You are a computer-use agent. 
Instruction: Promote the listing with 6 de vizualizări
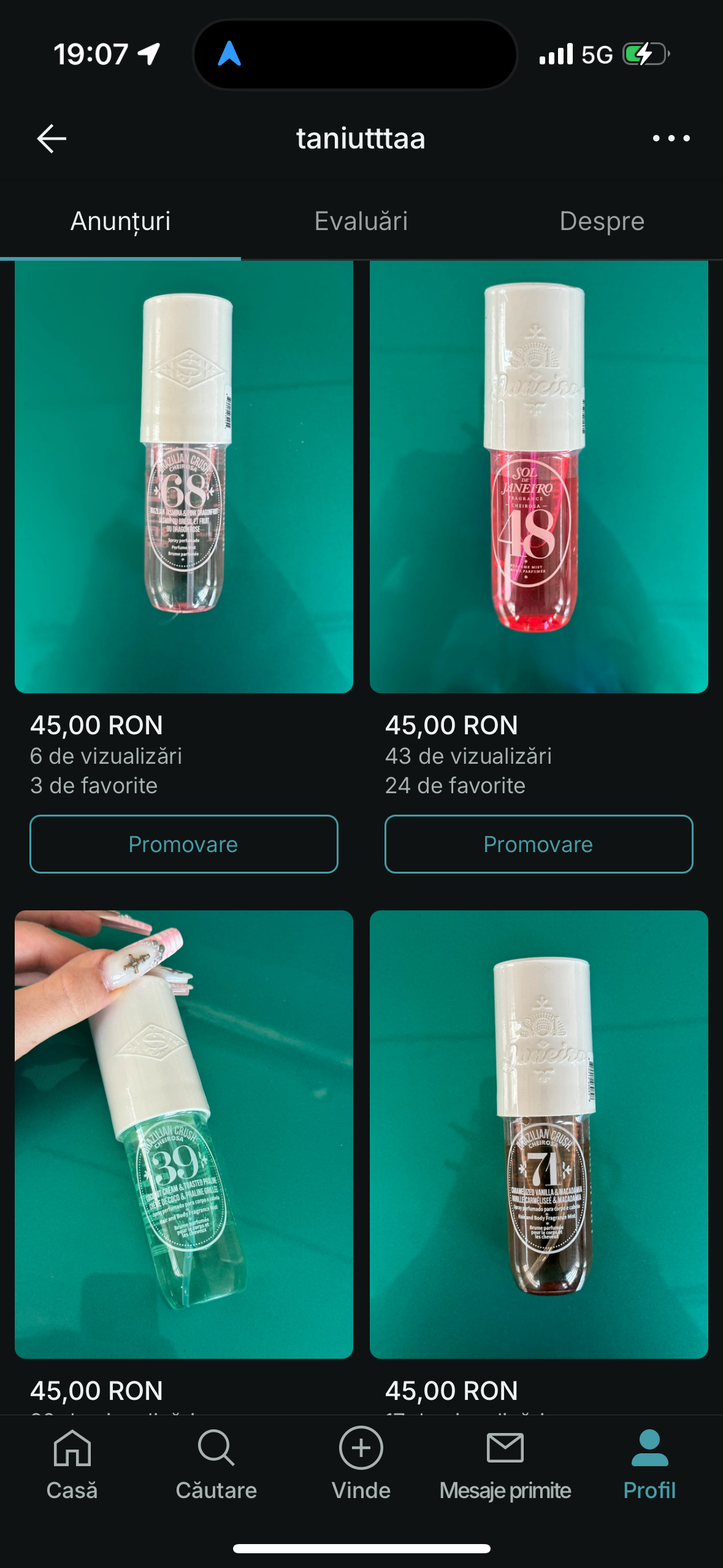point(184,844)
